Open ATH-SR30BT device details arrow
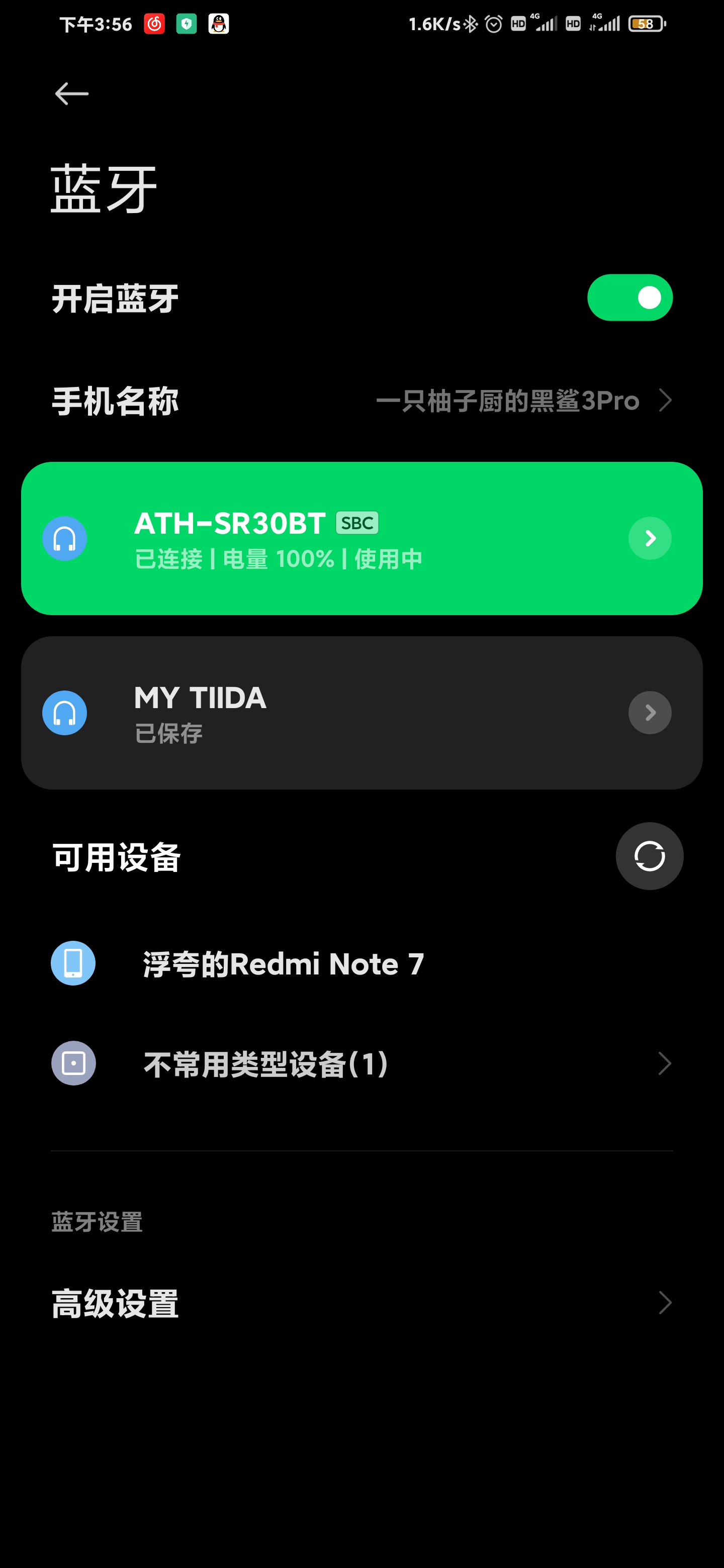Screen dimensions: 724x1568 point(650,539)
